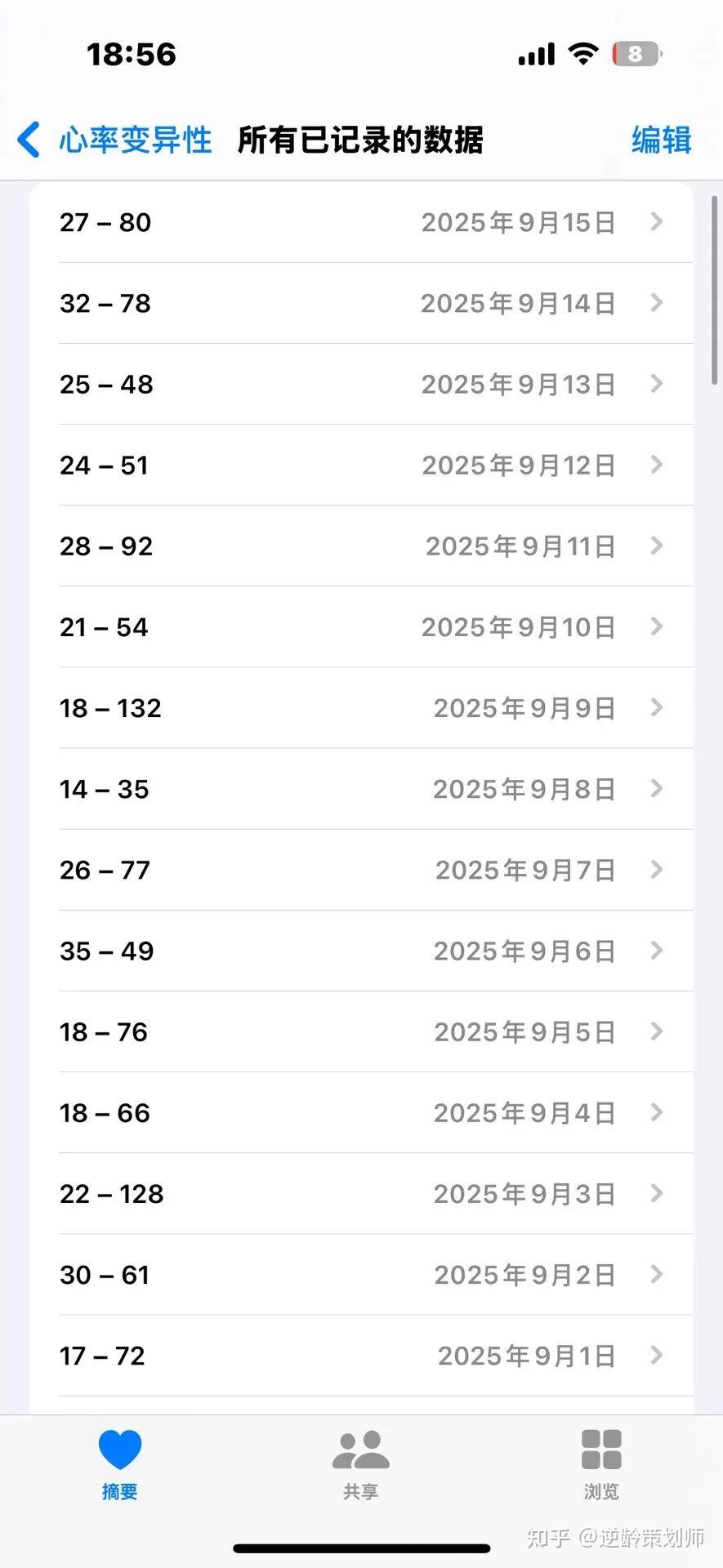Open the 2025年9月5日 entry
723x1568 pixels.
click(361, 1031)
